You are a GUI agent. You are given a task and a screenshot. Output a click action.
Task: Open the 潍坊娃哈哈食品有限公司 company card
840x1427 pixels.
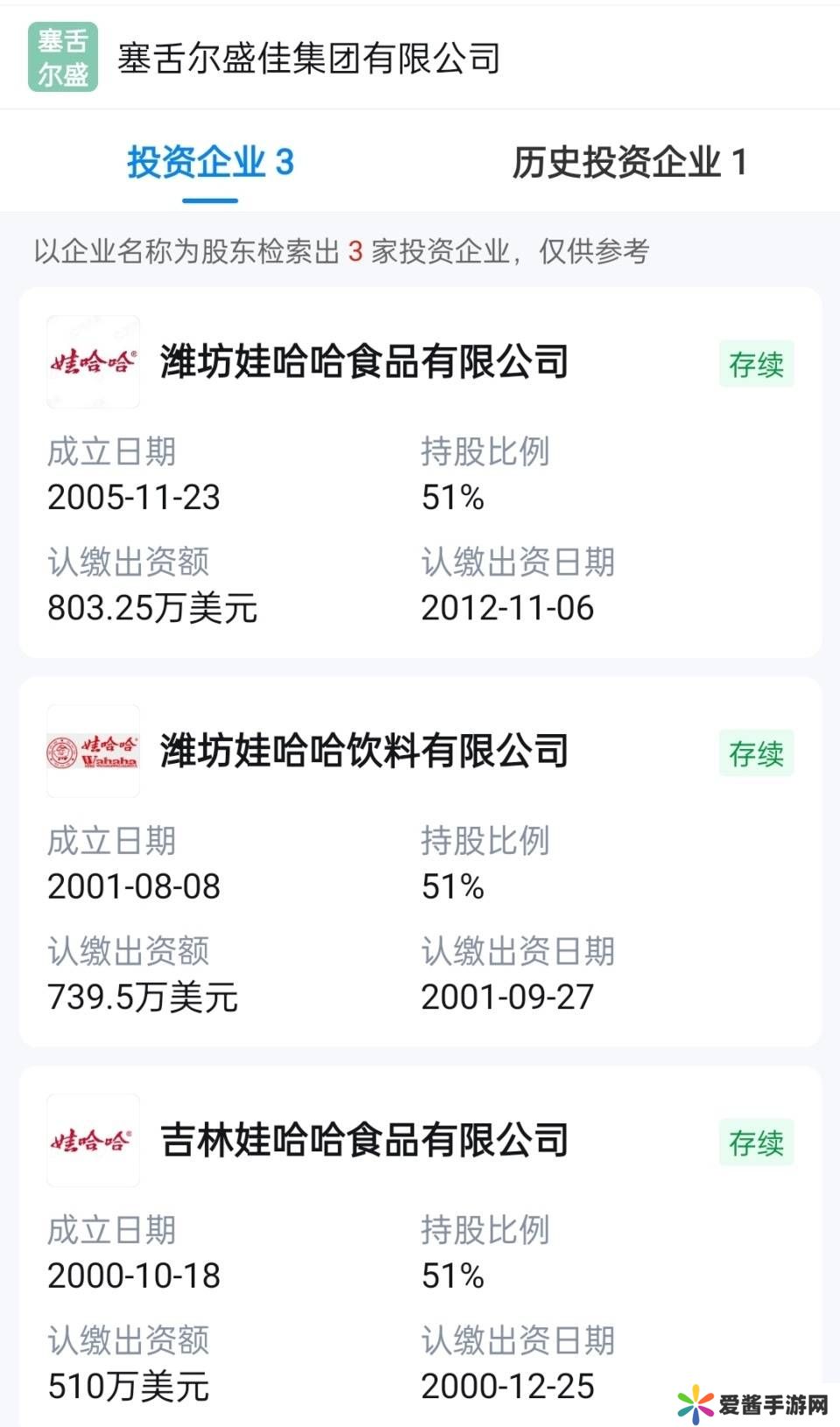(364, 362)
